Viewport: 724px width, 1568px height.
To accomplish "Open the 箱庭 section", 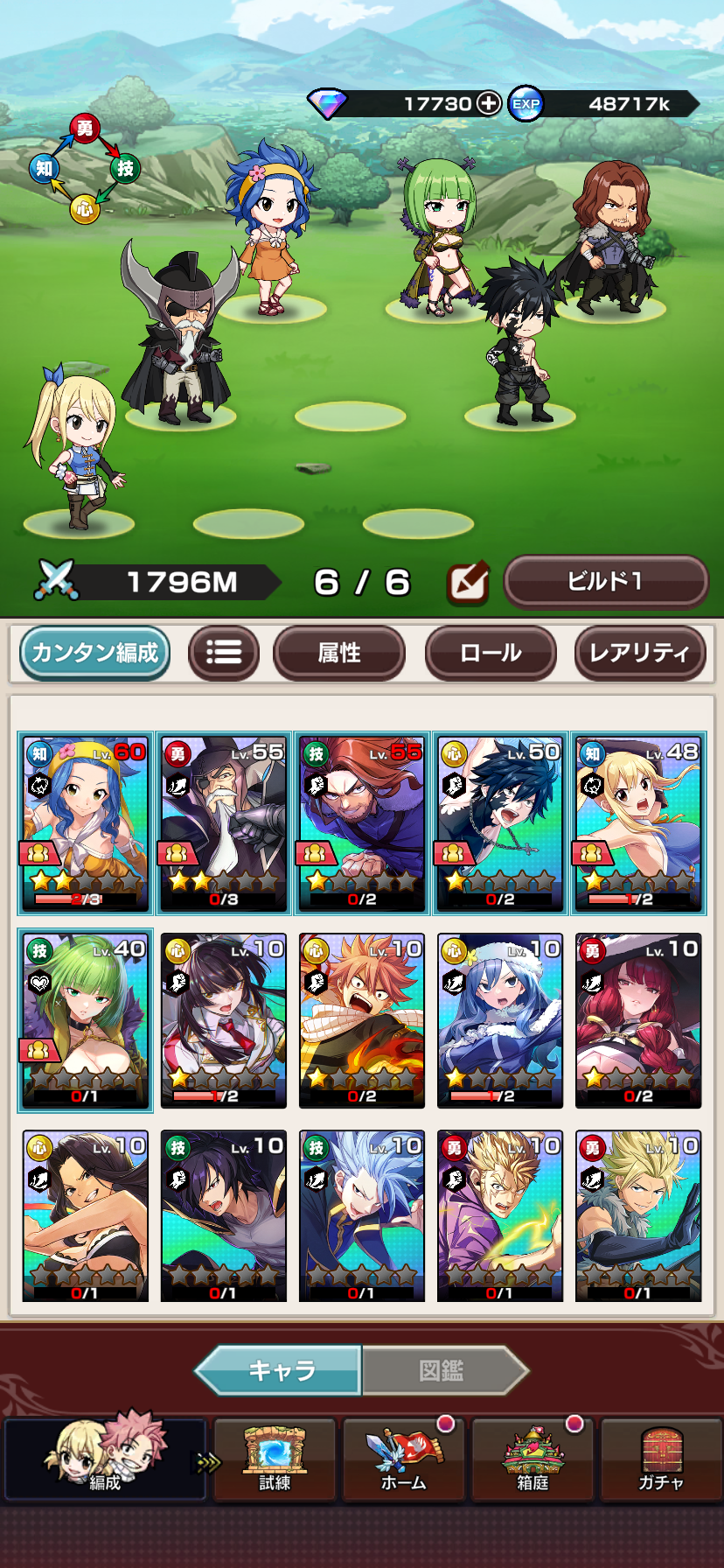I will click(x=533, y=1460).
